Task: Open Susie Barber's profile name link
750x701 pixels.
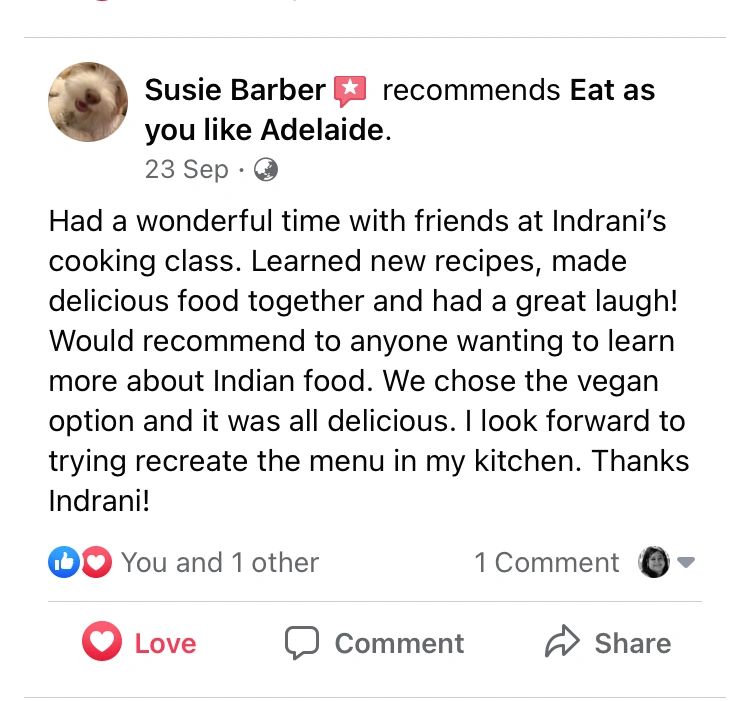Action: point(235,90)
